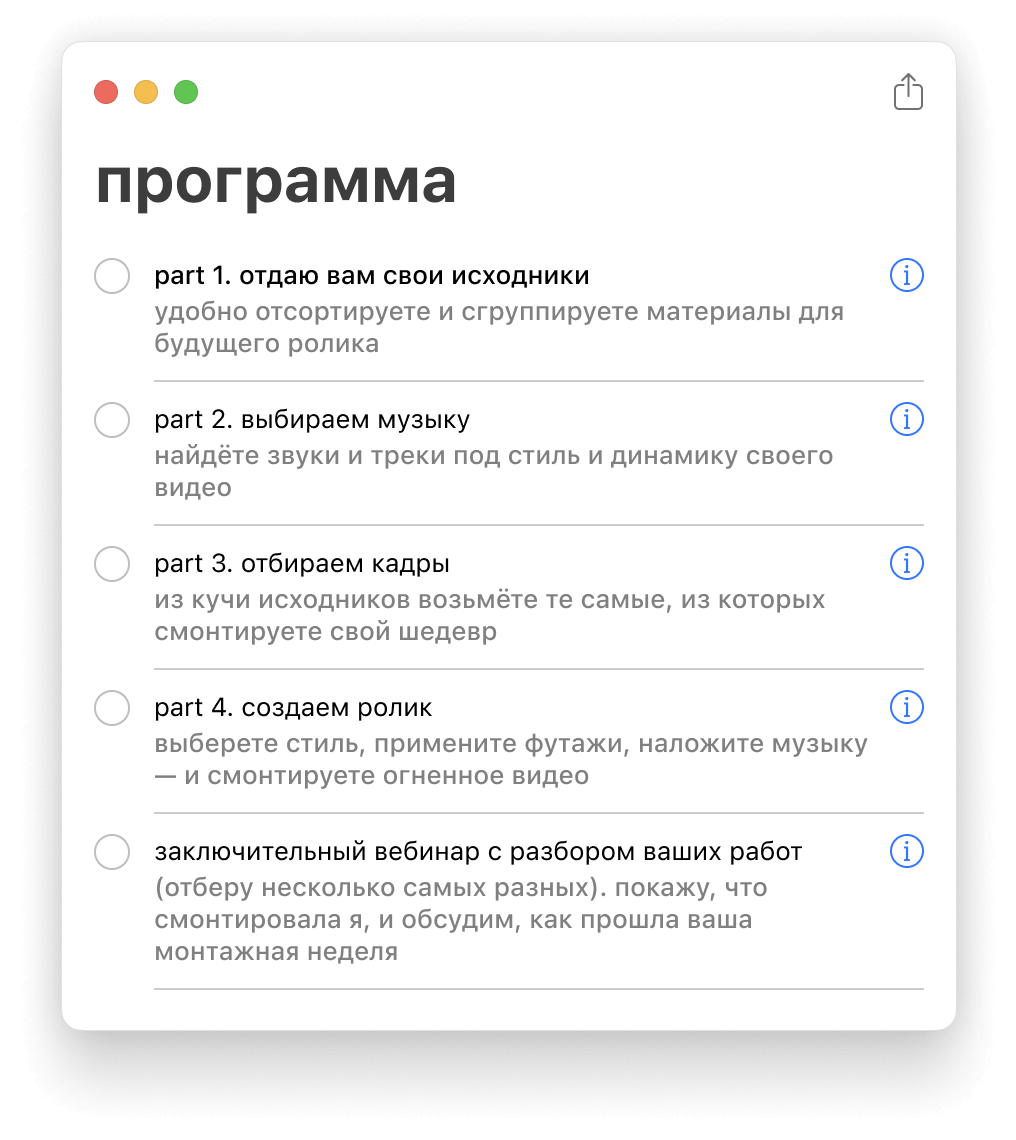Open info for part 1 отдаю вам исходники
The image size is (1016, 1140).
pyautogui.click(x=906, y=275)
